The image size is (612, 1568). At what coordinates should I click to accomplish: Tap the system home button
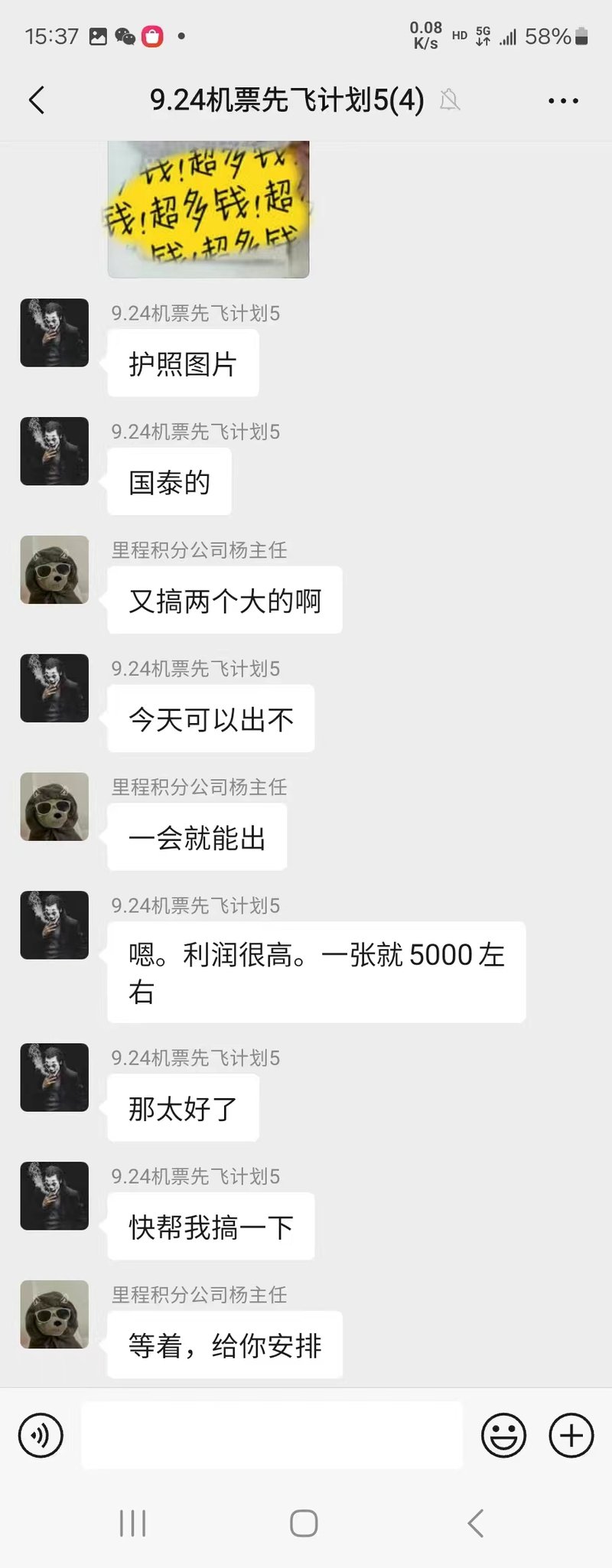coord(304,1523)
